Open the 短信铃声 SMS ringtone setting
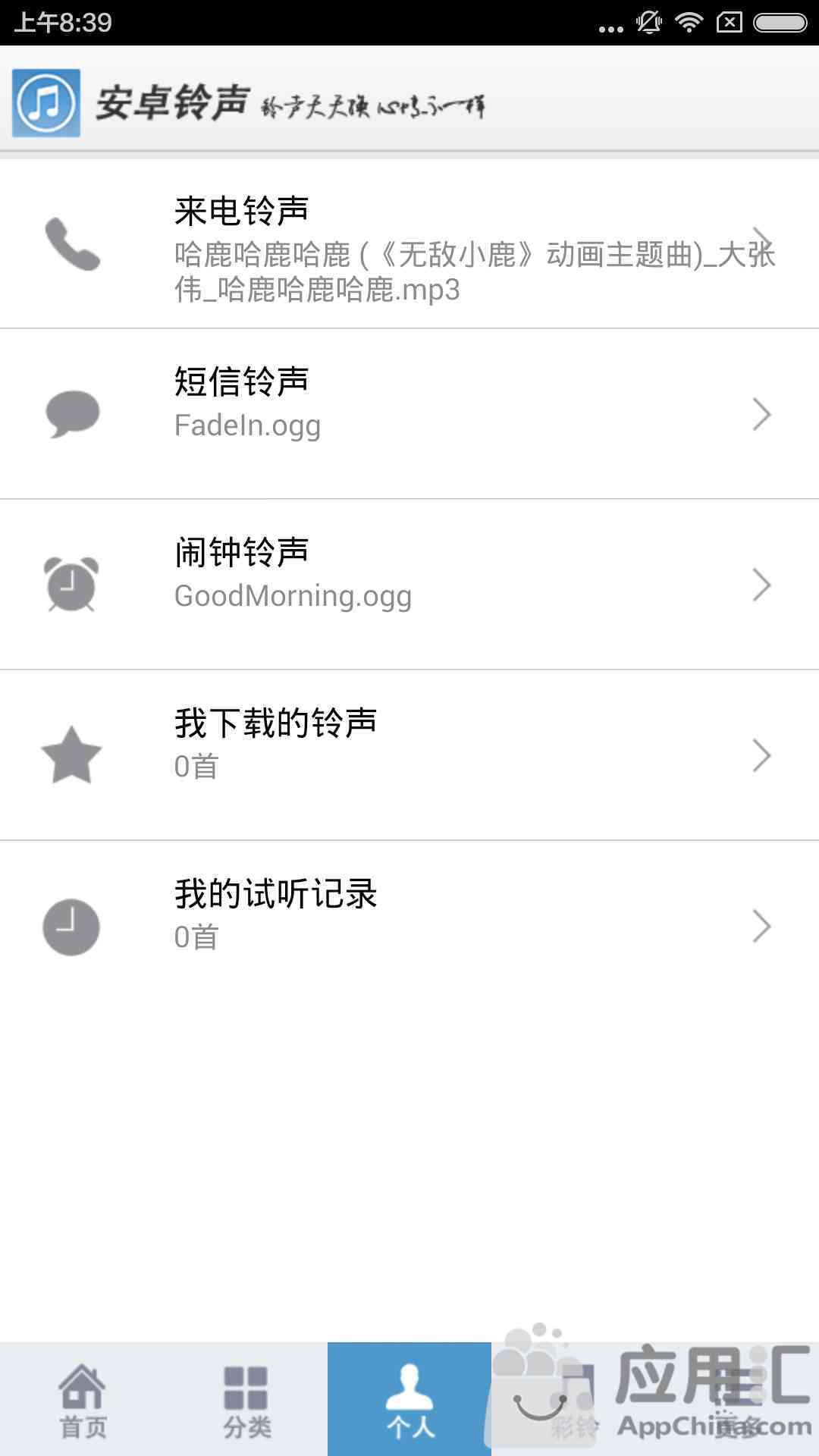 (x=409, y=414)
